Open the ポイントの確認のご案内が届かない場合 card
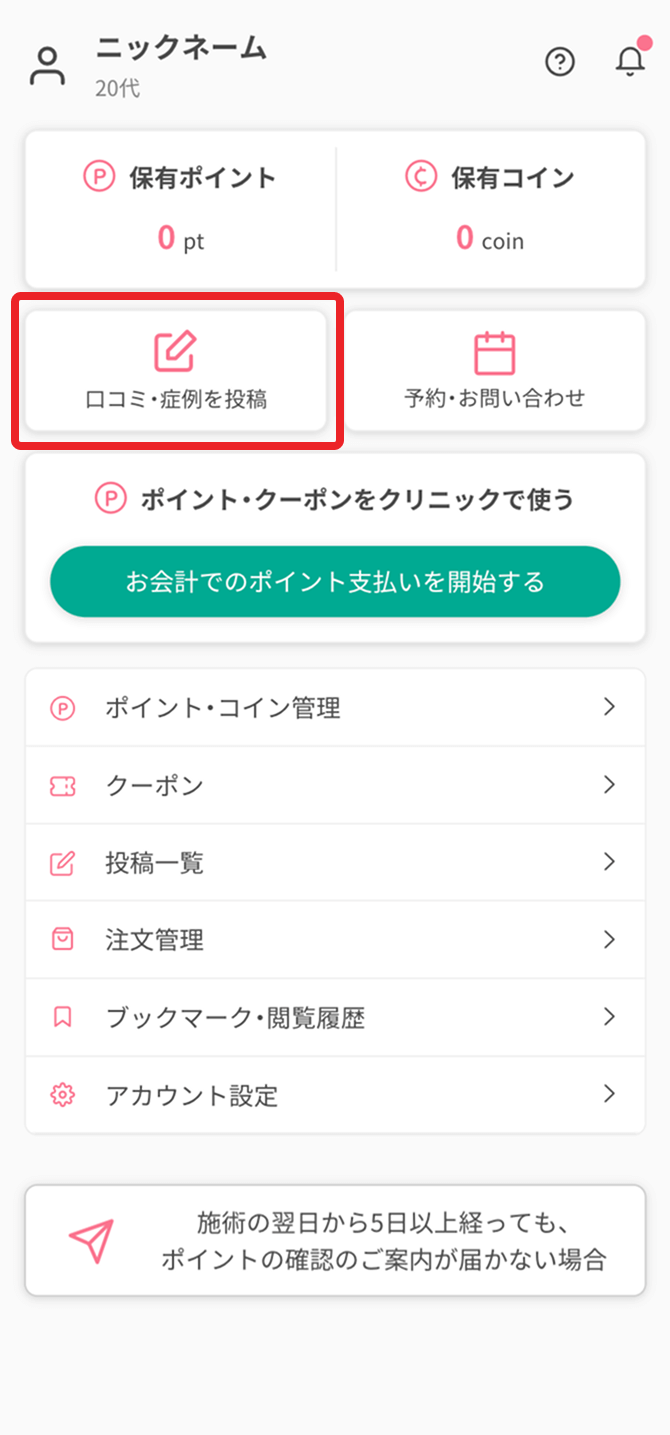670x1435 pixels. (335, 1241)
